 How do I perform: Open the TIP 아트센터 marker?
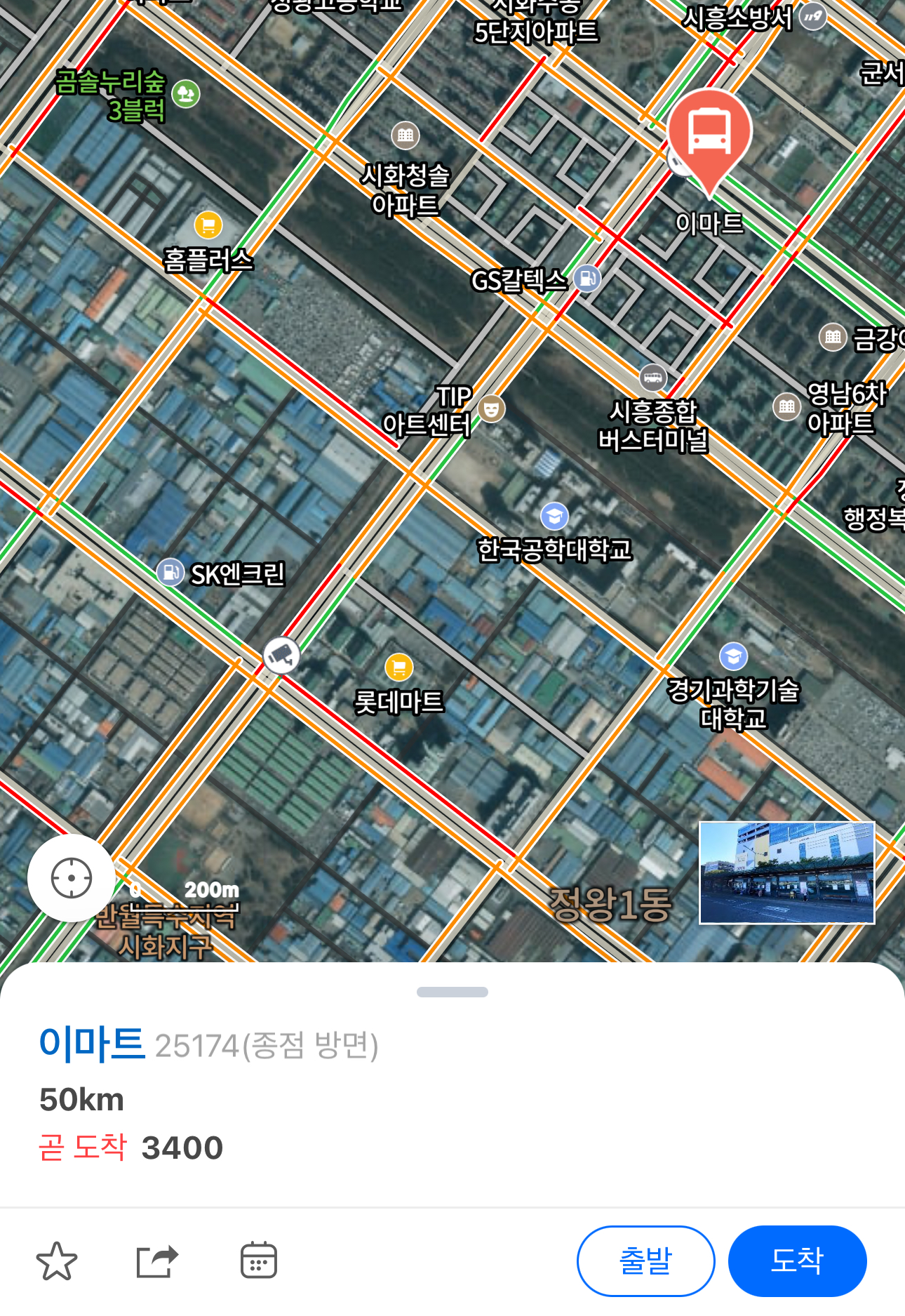[491, 408]
